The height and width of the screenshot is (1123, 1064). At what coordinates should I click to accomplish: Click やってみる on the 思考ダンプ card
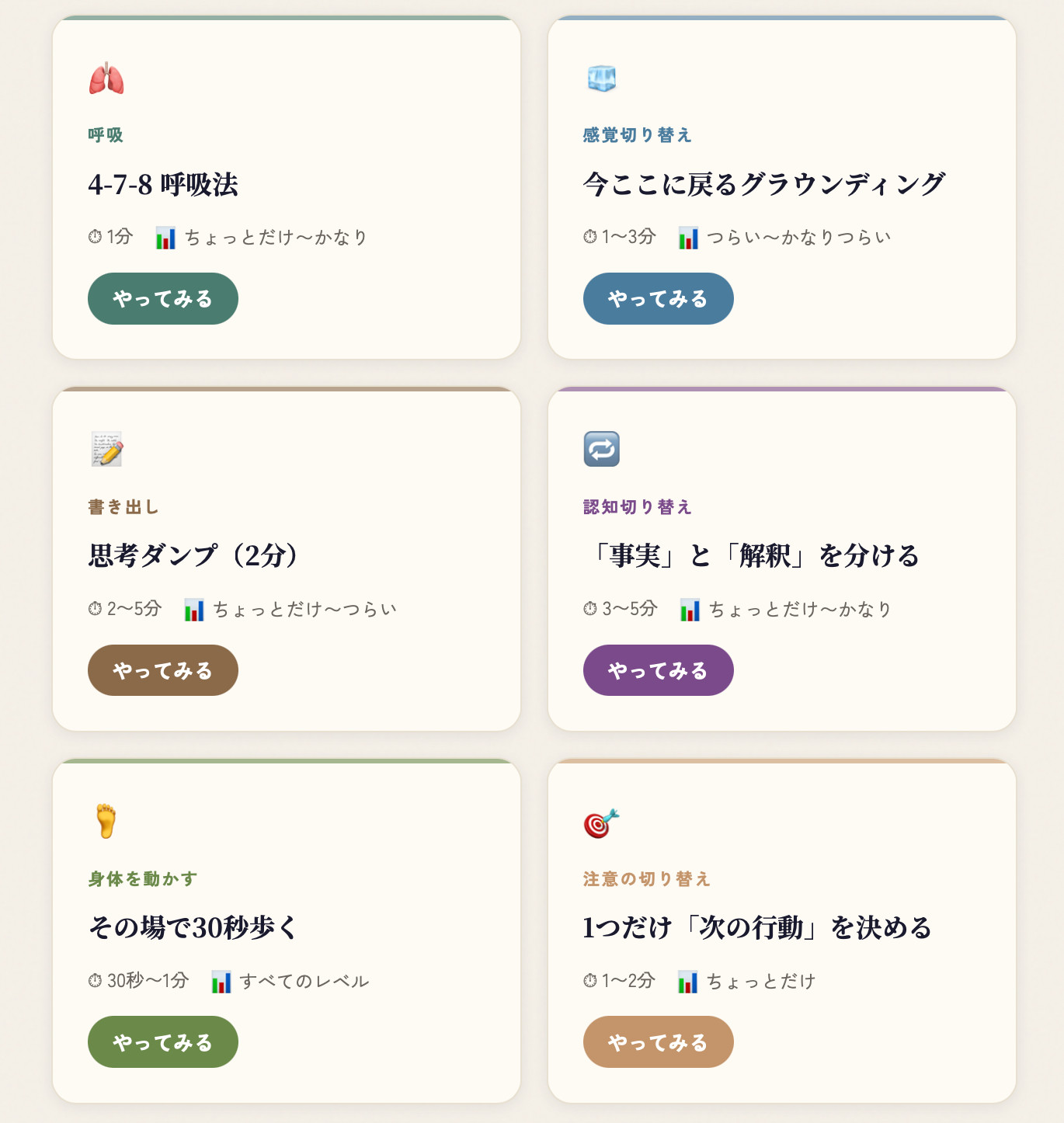pos(163,669)
